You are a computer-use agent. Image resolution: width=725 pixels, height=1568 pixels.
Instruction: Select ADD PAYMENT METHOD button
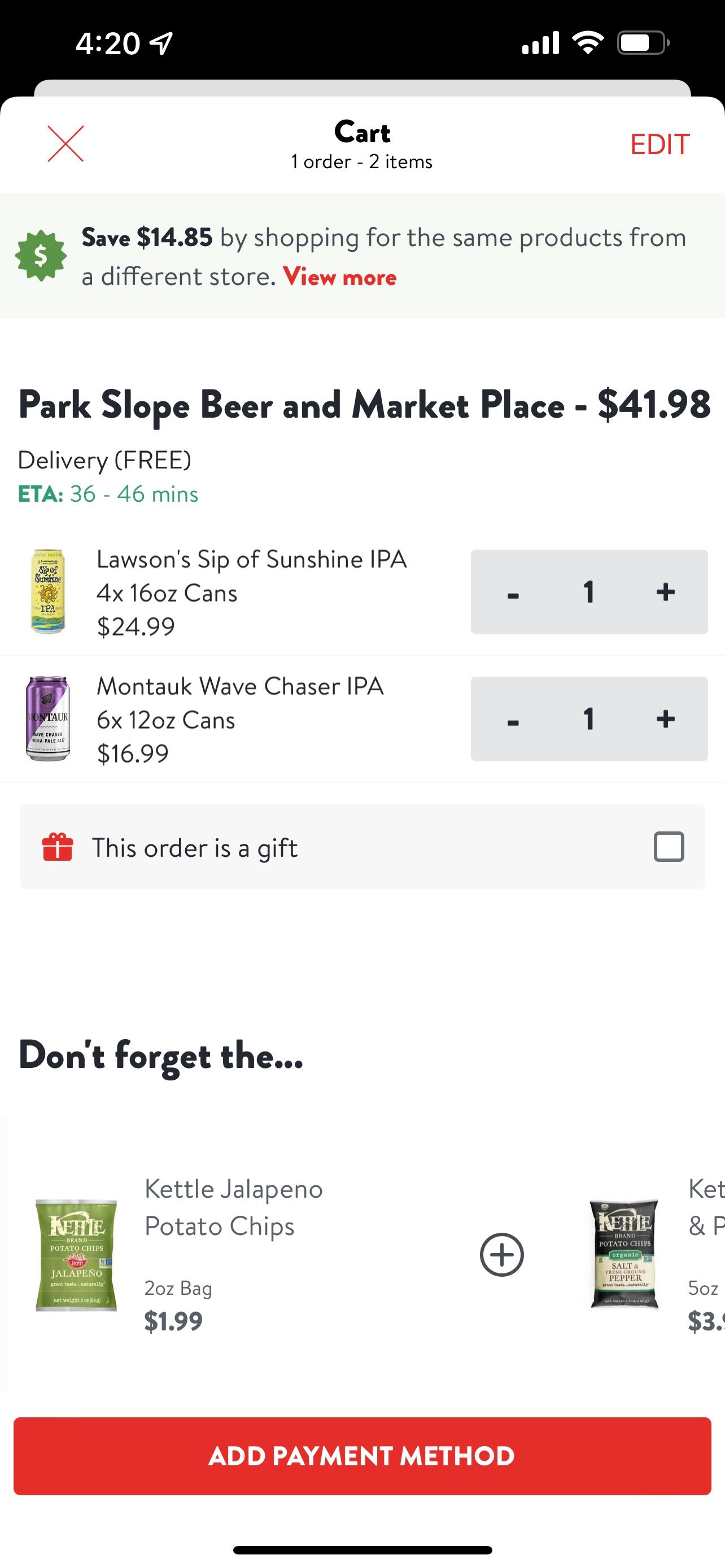coord(362,1456)
